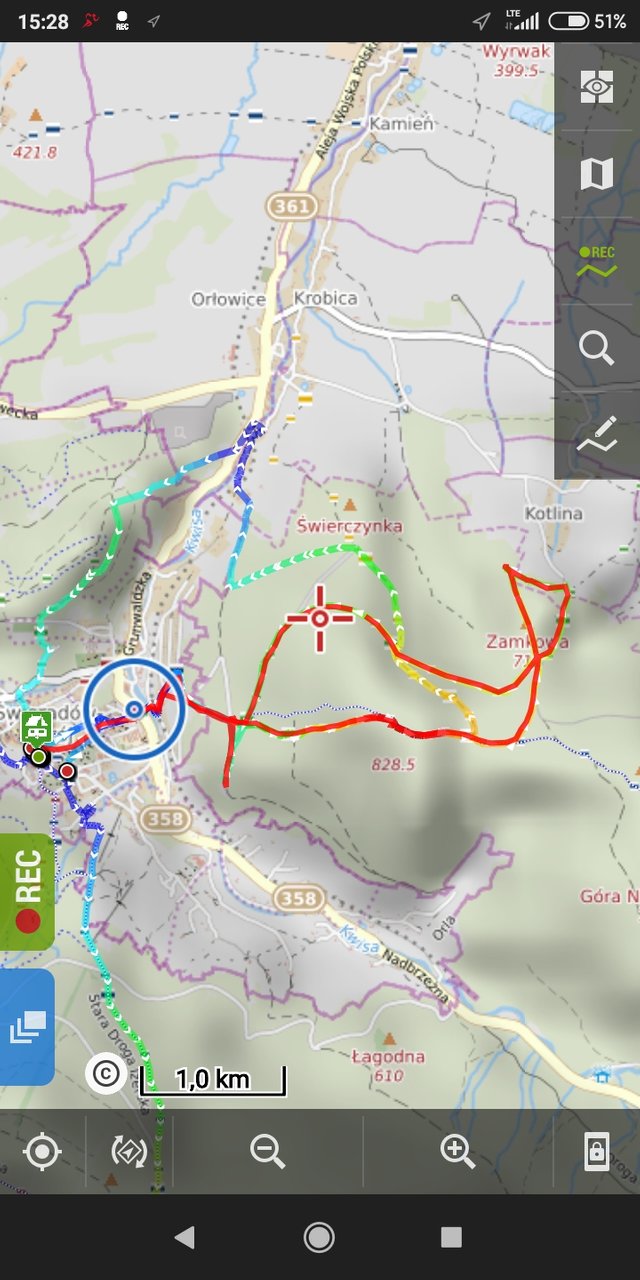
Task: Open the track recording panel icon
Action: (x=597, y=261)
